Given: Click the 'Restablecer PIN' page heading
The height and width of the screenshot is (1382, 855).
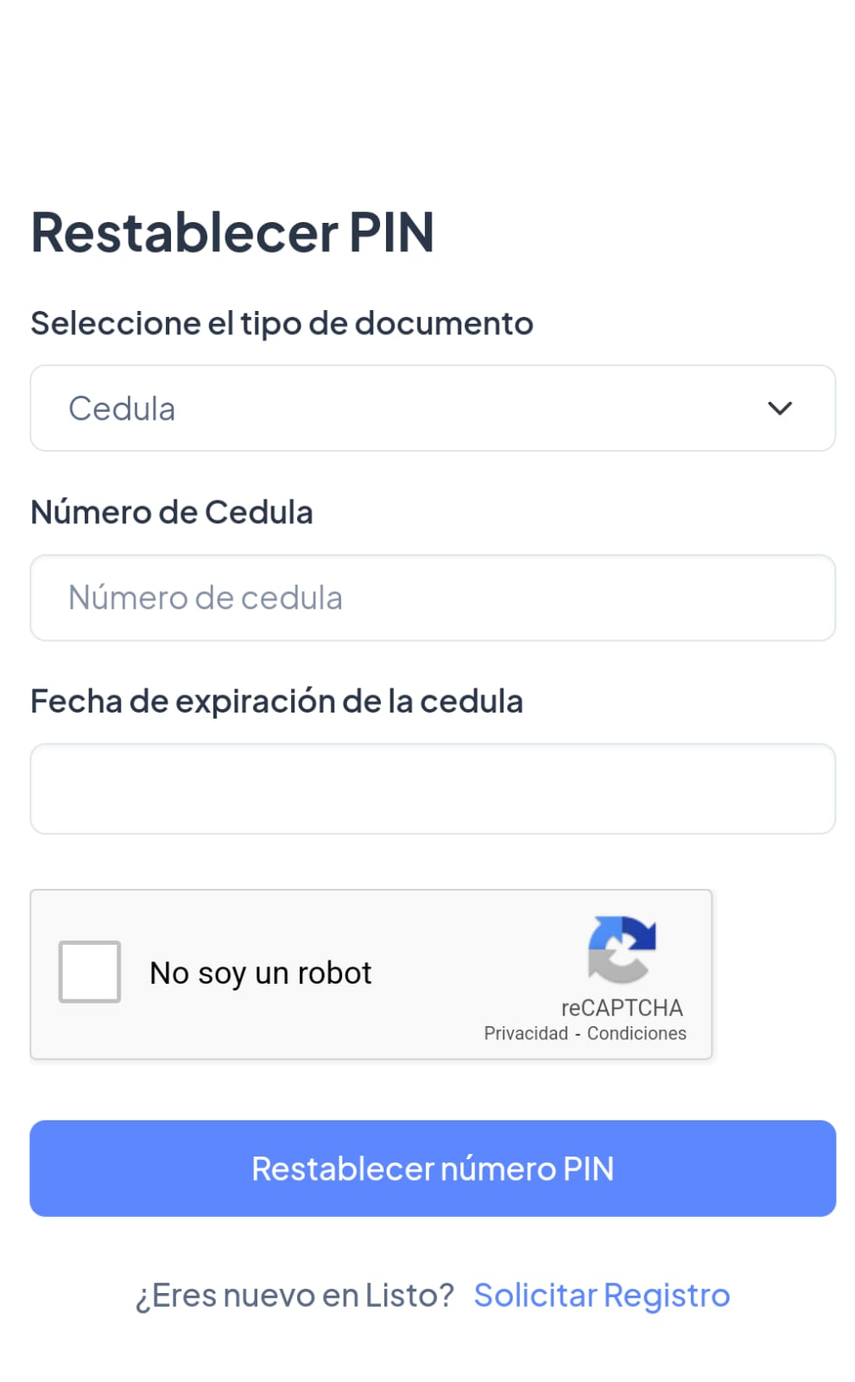Looking at the screenshot, I should (x=232, y=232).
